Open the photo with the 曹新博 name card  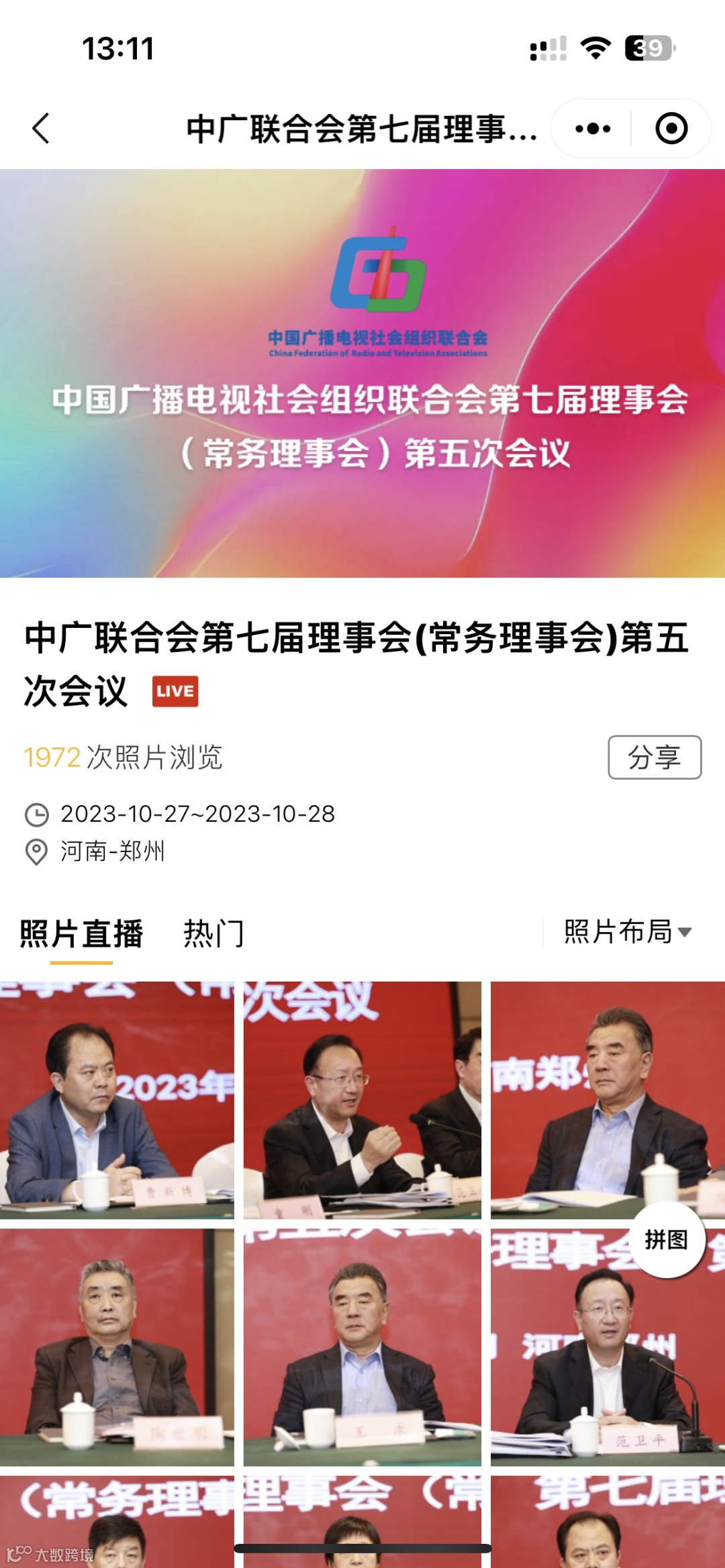point(117,1100)
